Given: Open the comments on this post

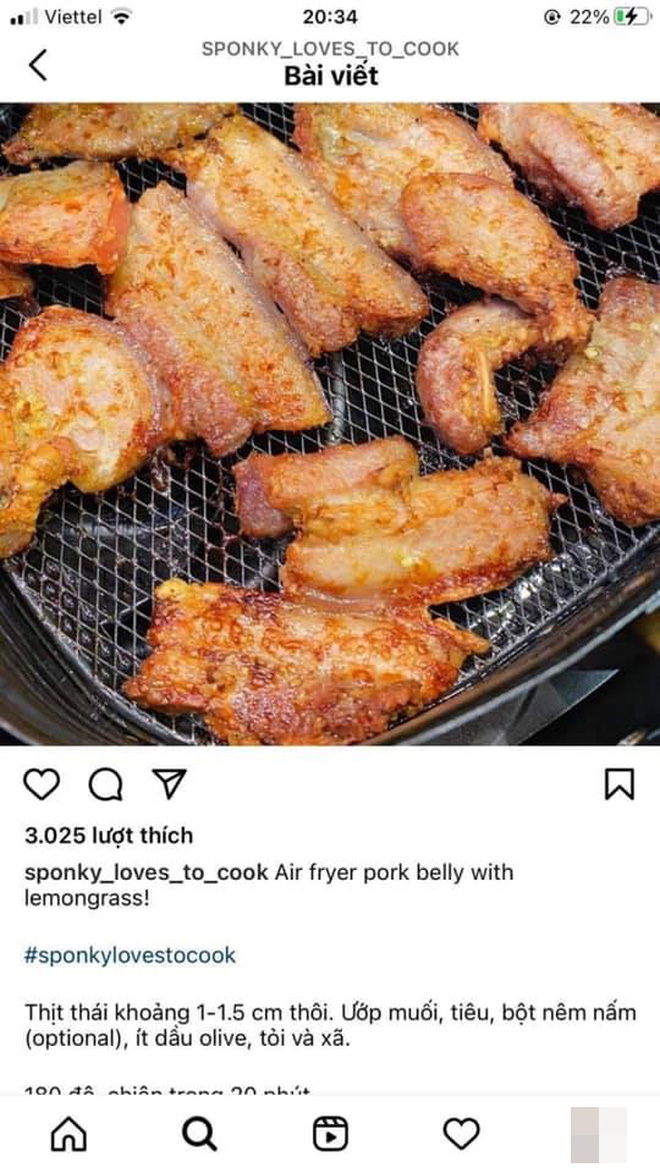Looking at the screenshot, I should tap(105, 785).
